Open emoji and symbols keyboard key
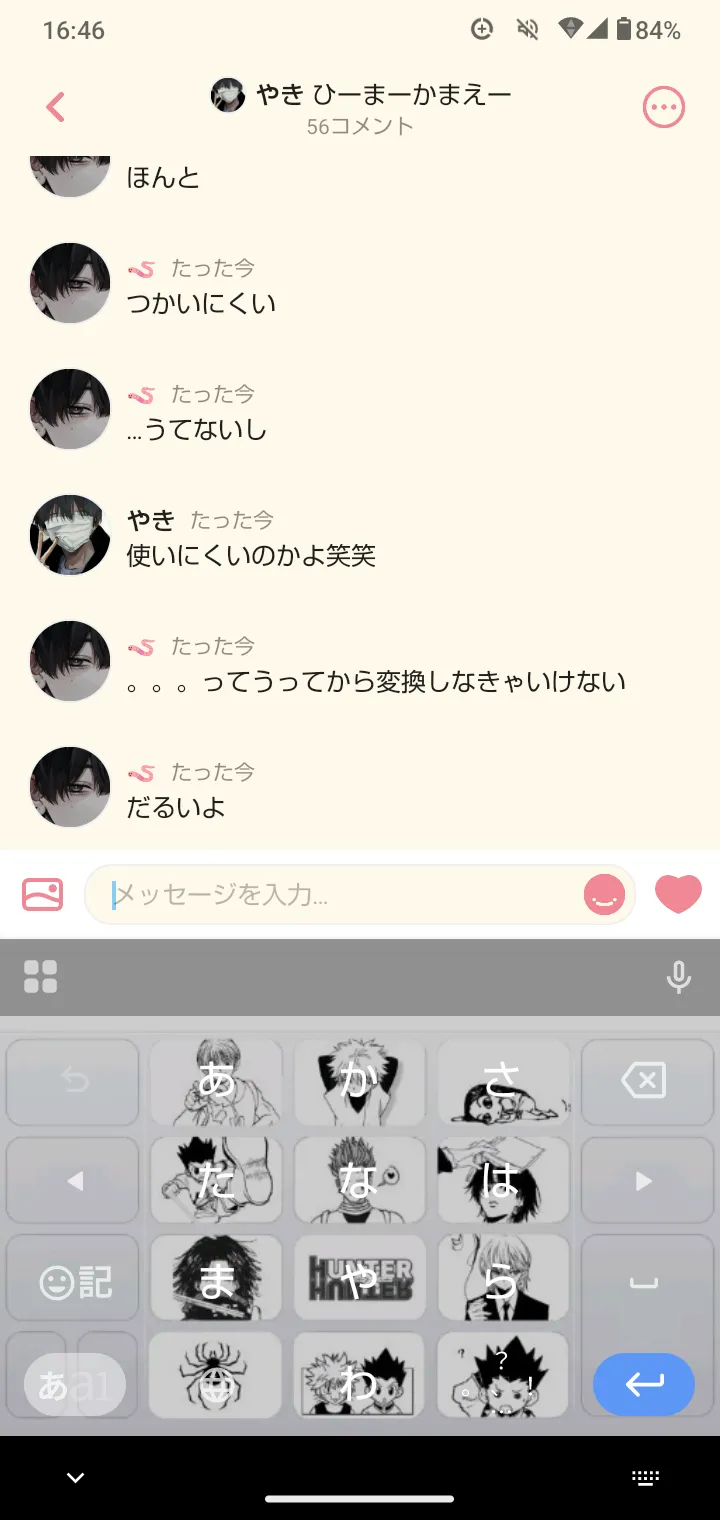 [x=75, y=1282]
